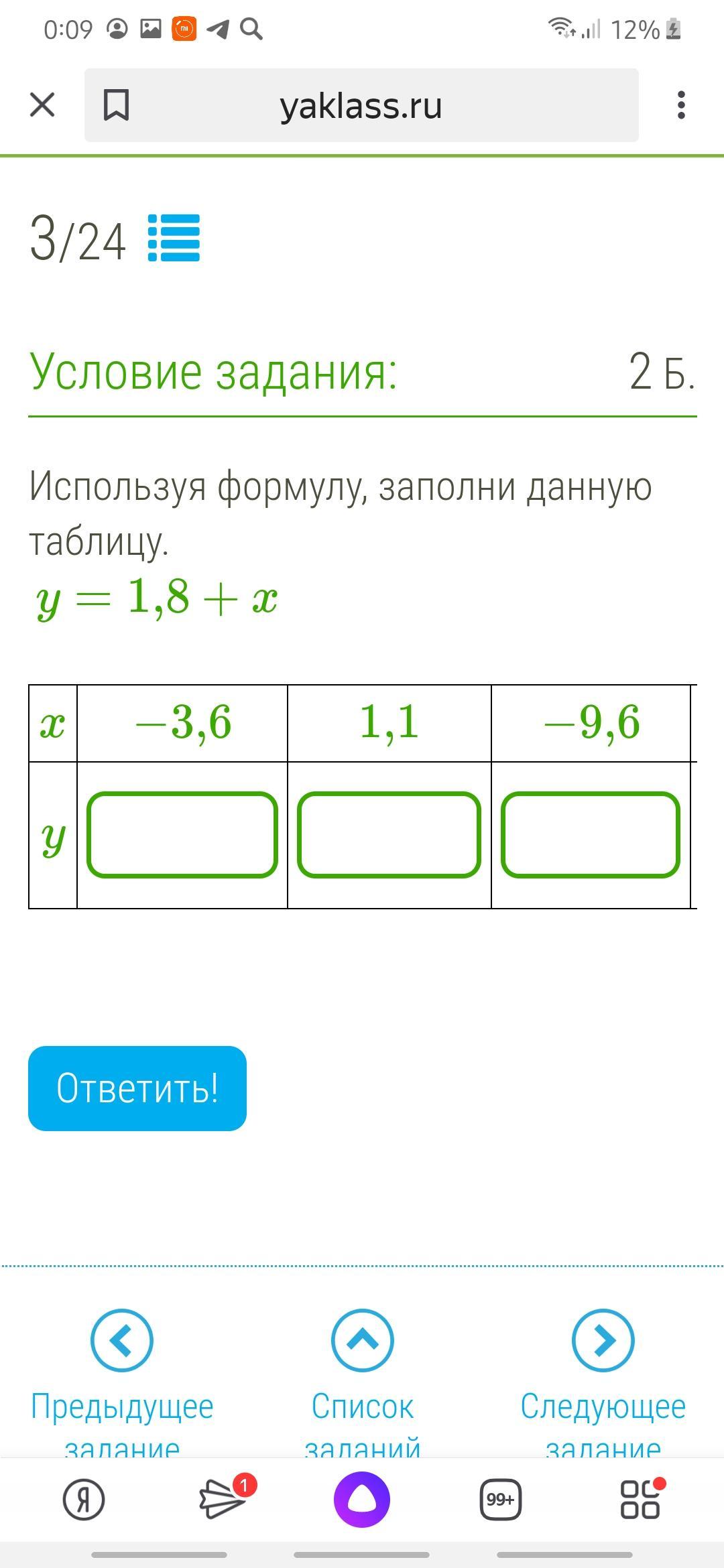Open the Yandex home button
724x1568 pixels.
(x=84, y=1499)
